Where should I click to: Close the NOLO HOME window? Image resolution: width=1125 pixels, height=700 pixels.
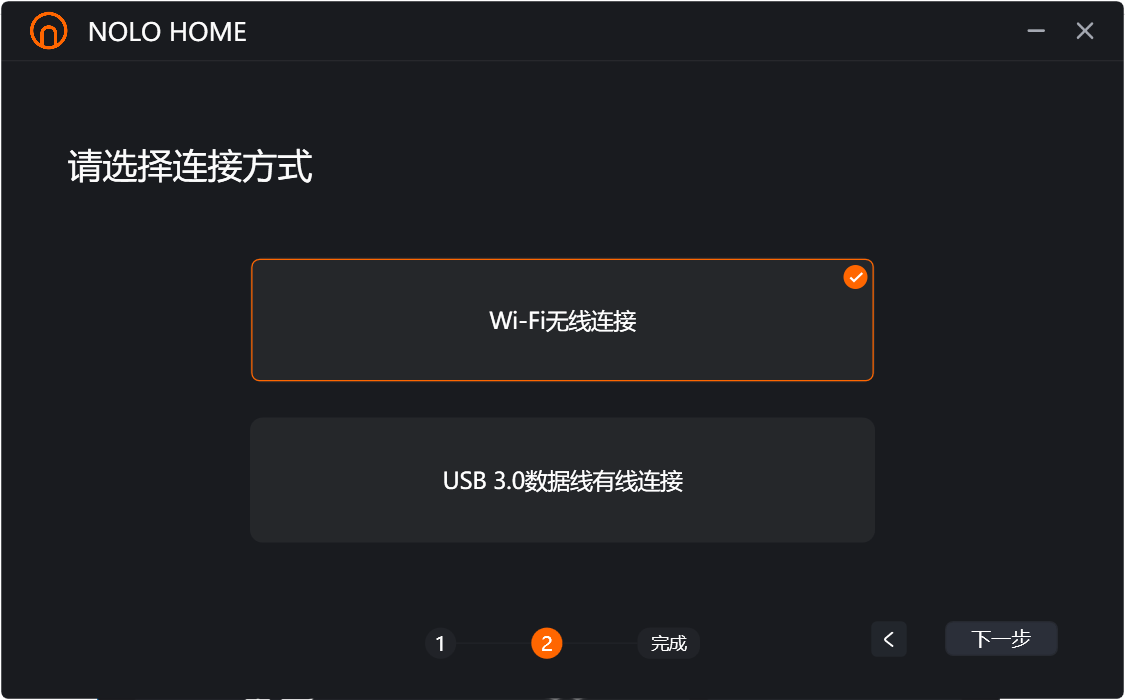pos(1085,31)
